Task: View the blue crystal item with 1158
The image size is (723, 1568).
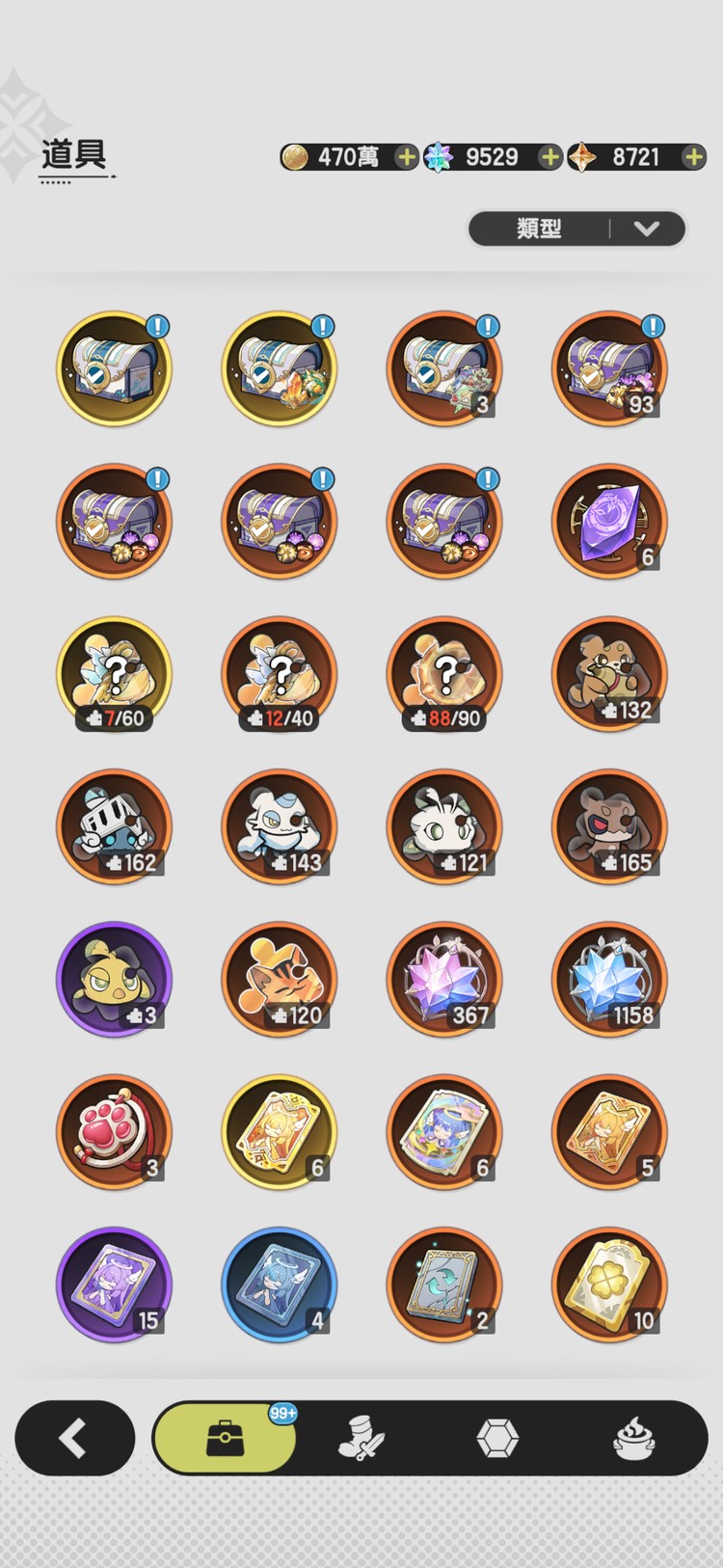Action: (609, 980)
